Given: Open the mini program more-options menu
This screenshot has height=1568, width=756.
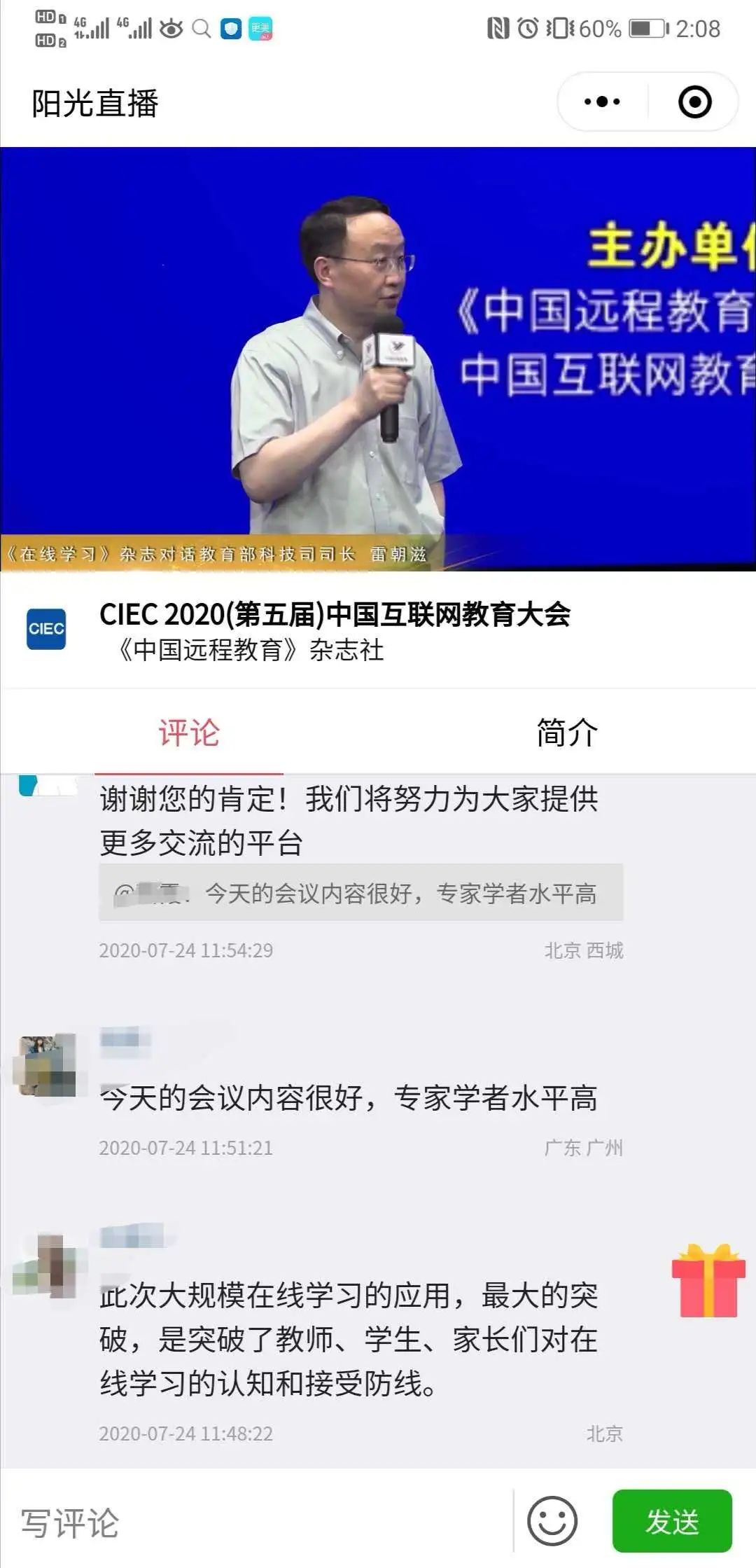Looking at the screenshot, I should (602, 102).
